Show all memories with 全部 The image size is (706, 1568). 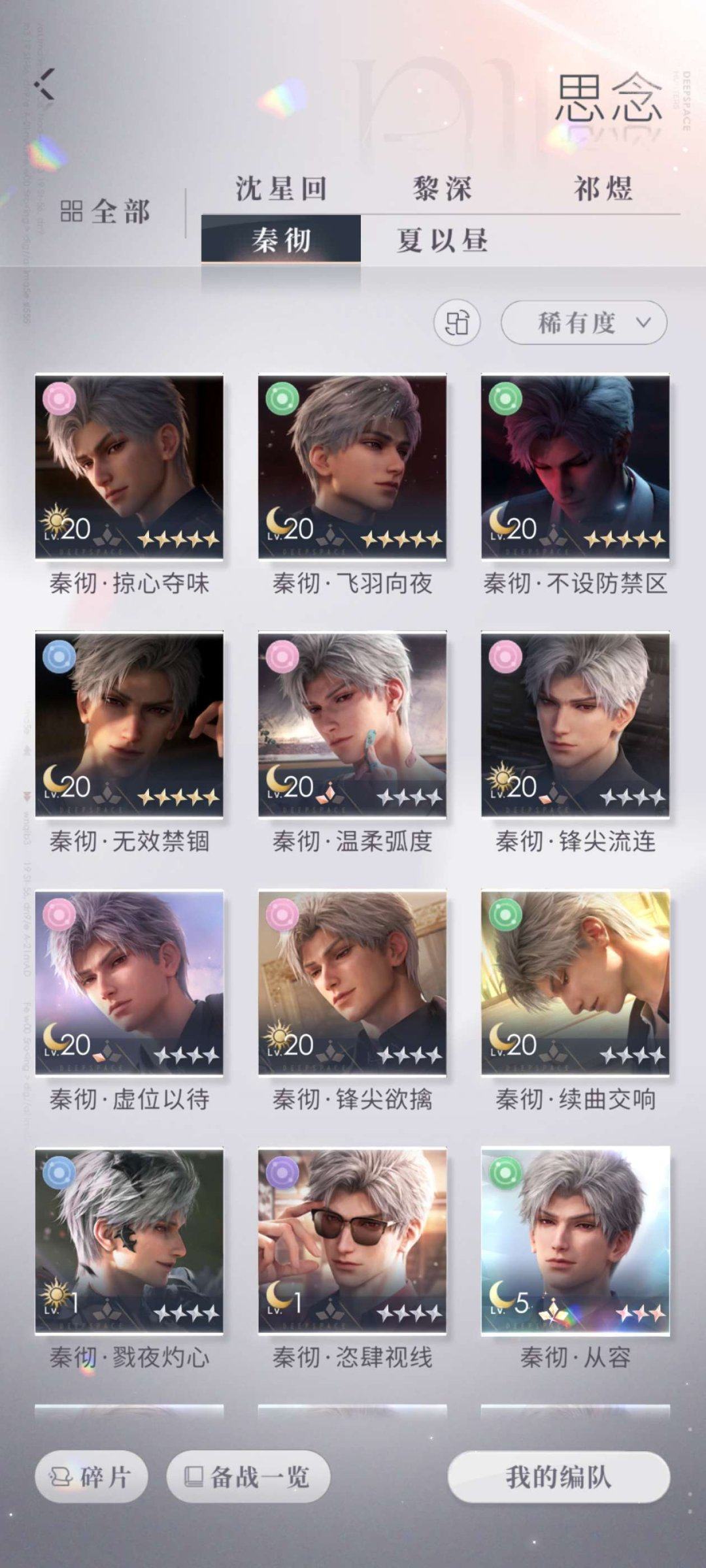(106, 212)
